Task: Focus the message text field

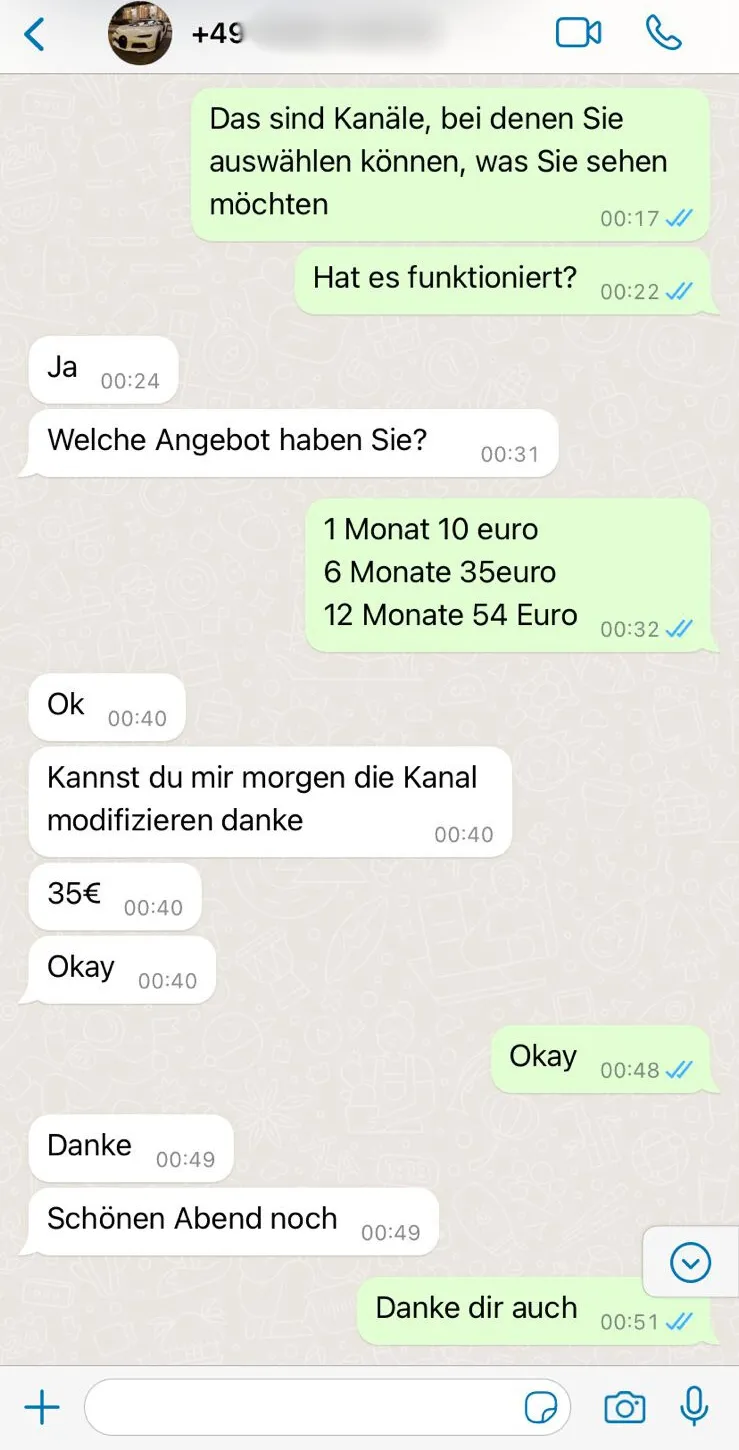Action: [x=300, y=1408]
